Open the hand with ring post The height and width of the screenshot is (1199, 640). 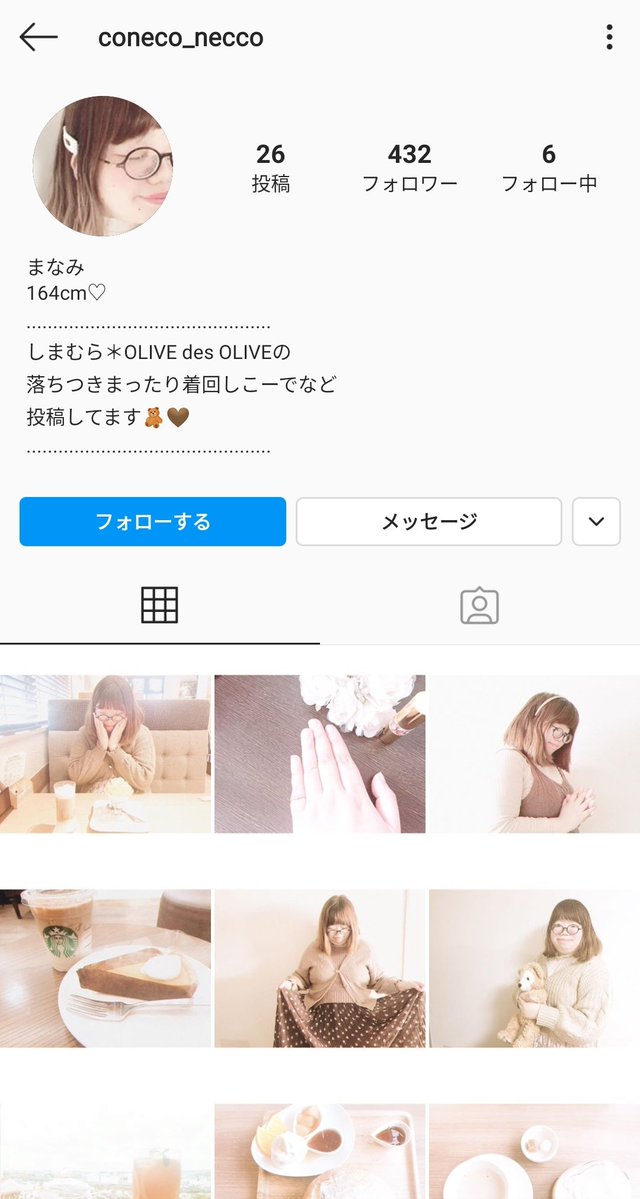point(320,754)
